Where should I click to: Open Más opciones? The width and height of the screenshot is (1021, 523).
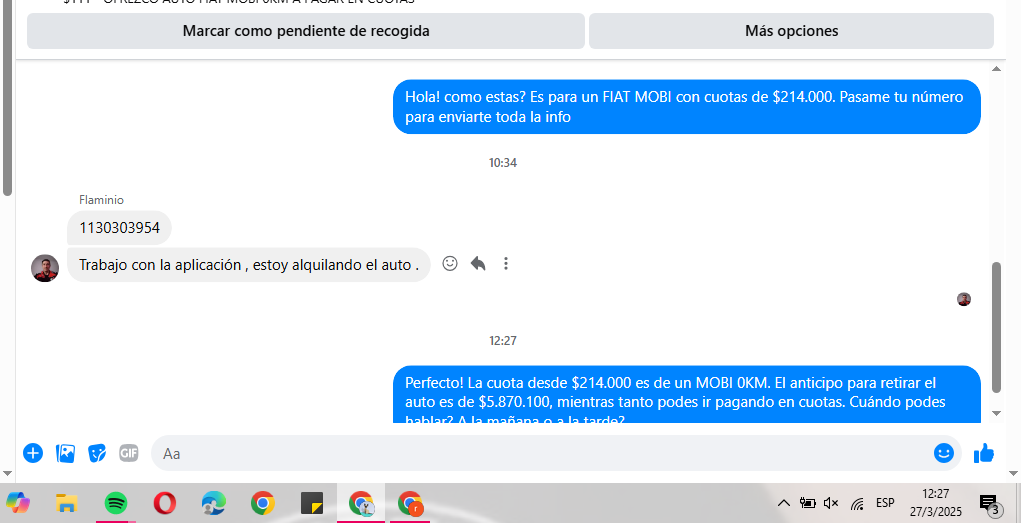coord(791,31)
